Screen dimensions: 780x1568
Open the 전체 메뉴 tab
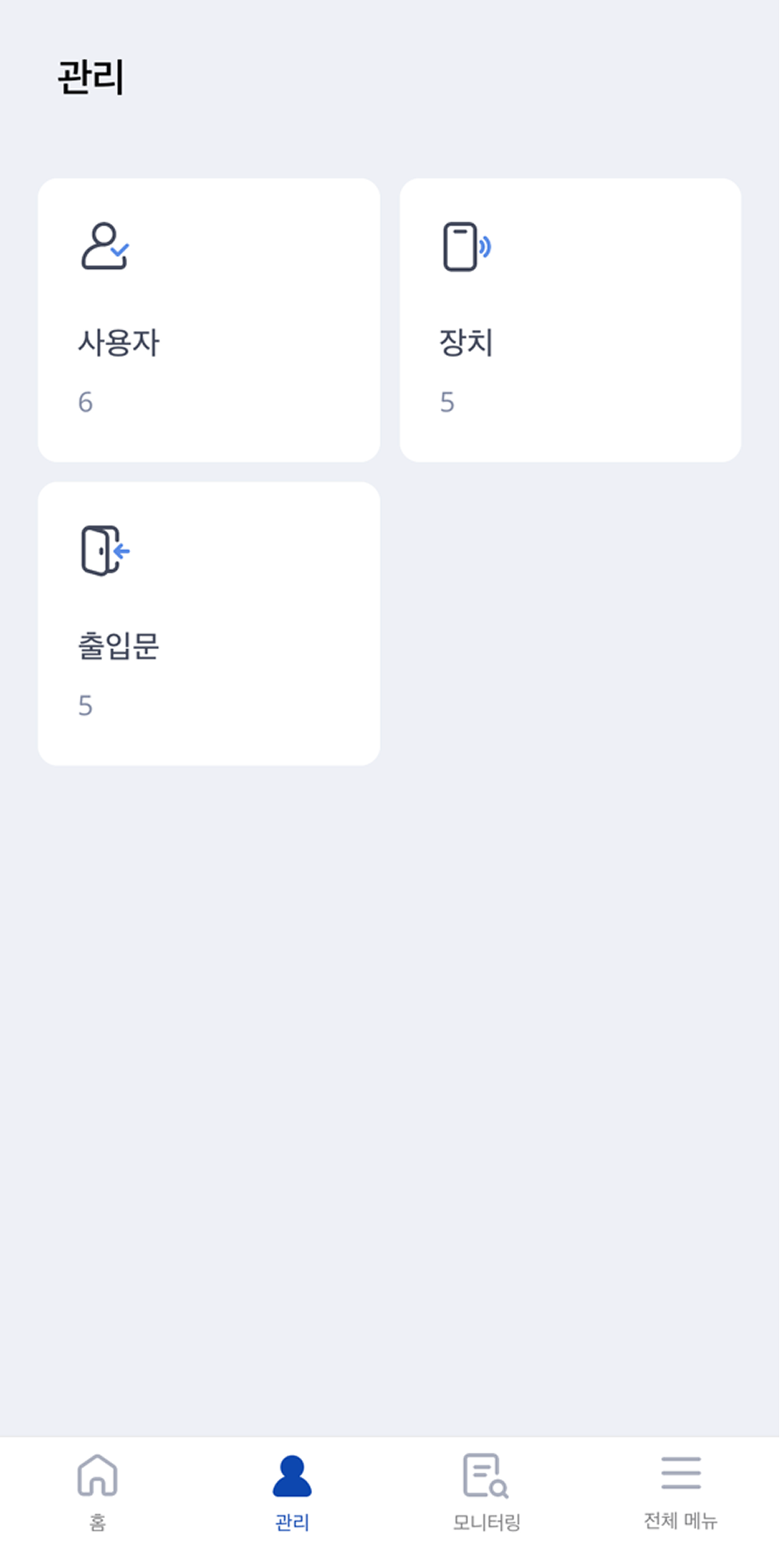(x=681, y=1491)
